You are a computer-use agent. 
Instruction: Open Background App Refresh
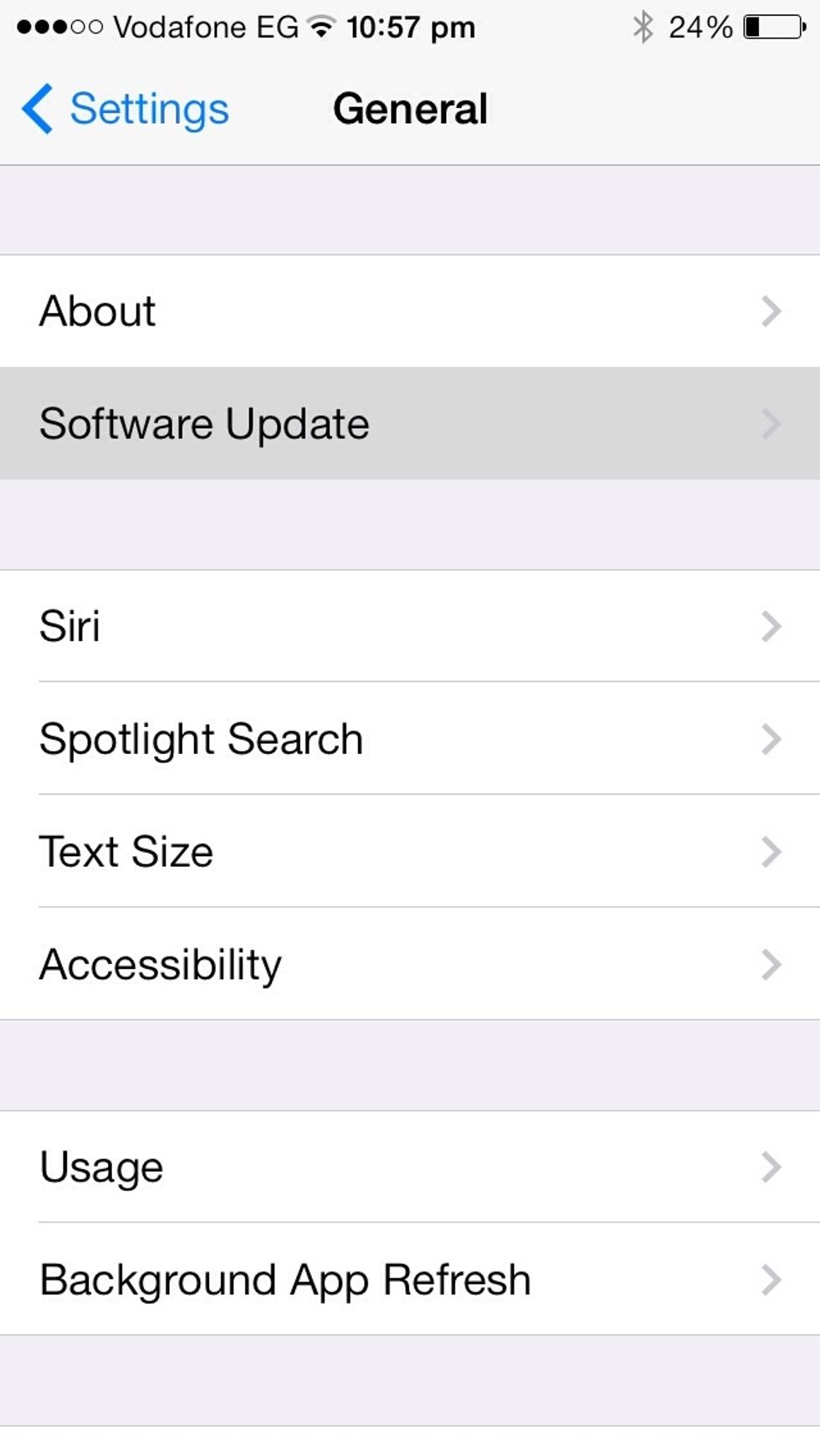tap(410, 1279)
